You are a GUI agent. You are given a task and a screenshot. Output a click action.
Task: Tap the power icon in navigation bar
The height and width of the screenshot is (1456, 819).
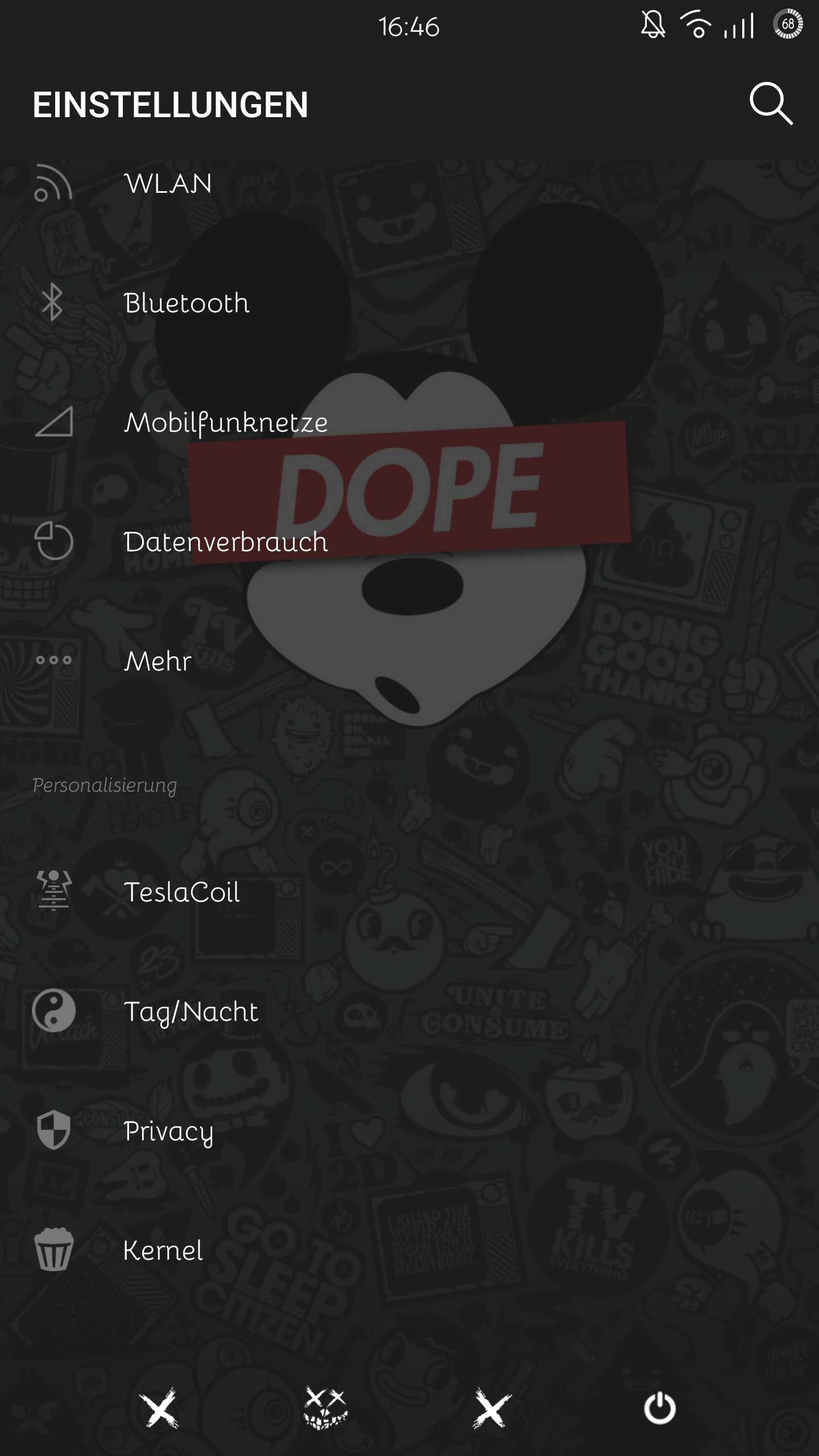(x=660, y=1408)
